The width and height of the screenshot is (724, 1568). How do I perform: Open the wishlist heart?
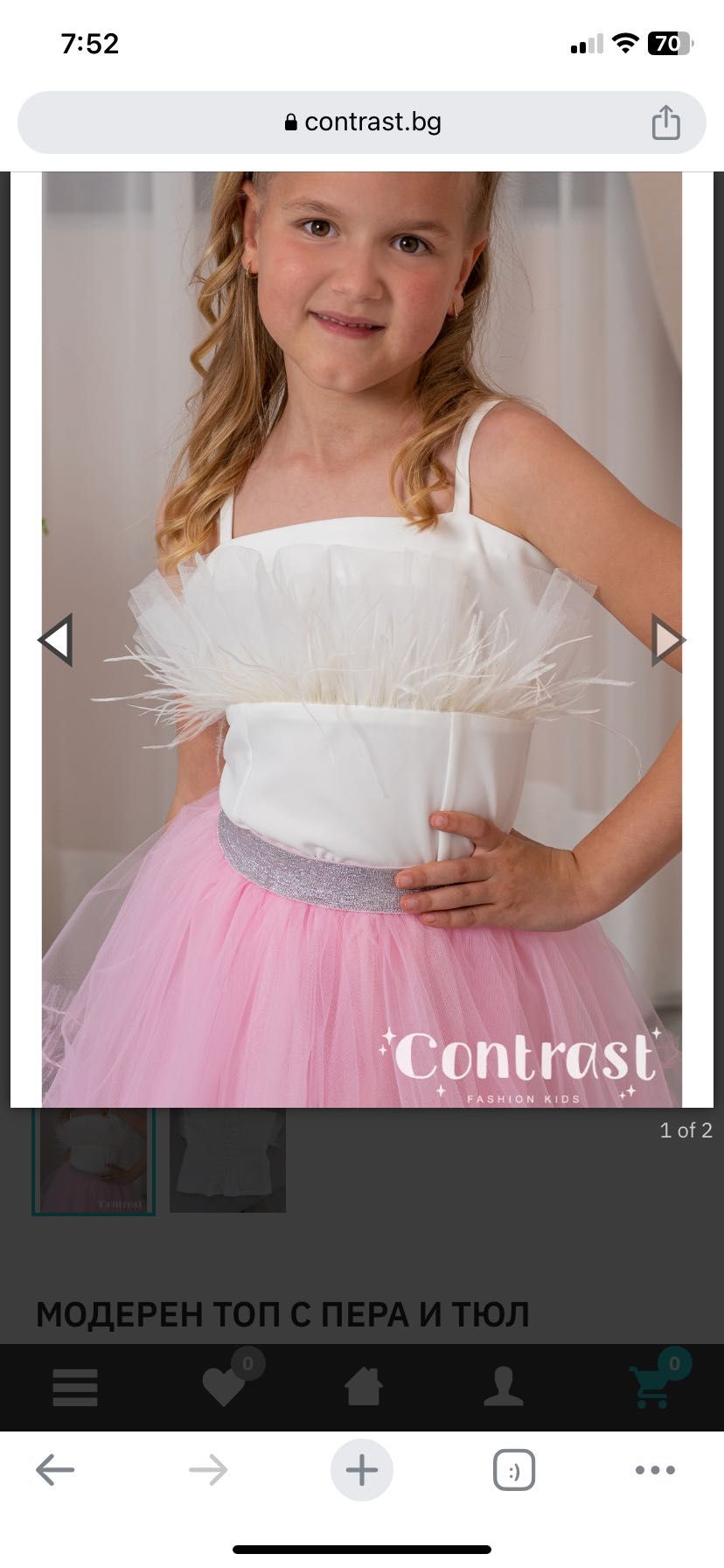pyautogui.click(x=224, y=1387)
